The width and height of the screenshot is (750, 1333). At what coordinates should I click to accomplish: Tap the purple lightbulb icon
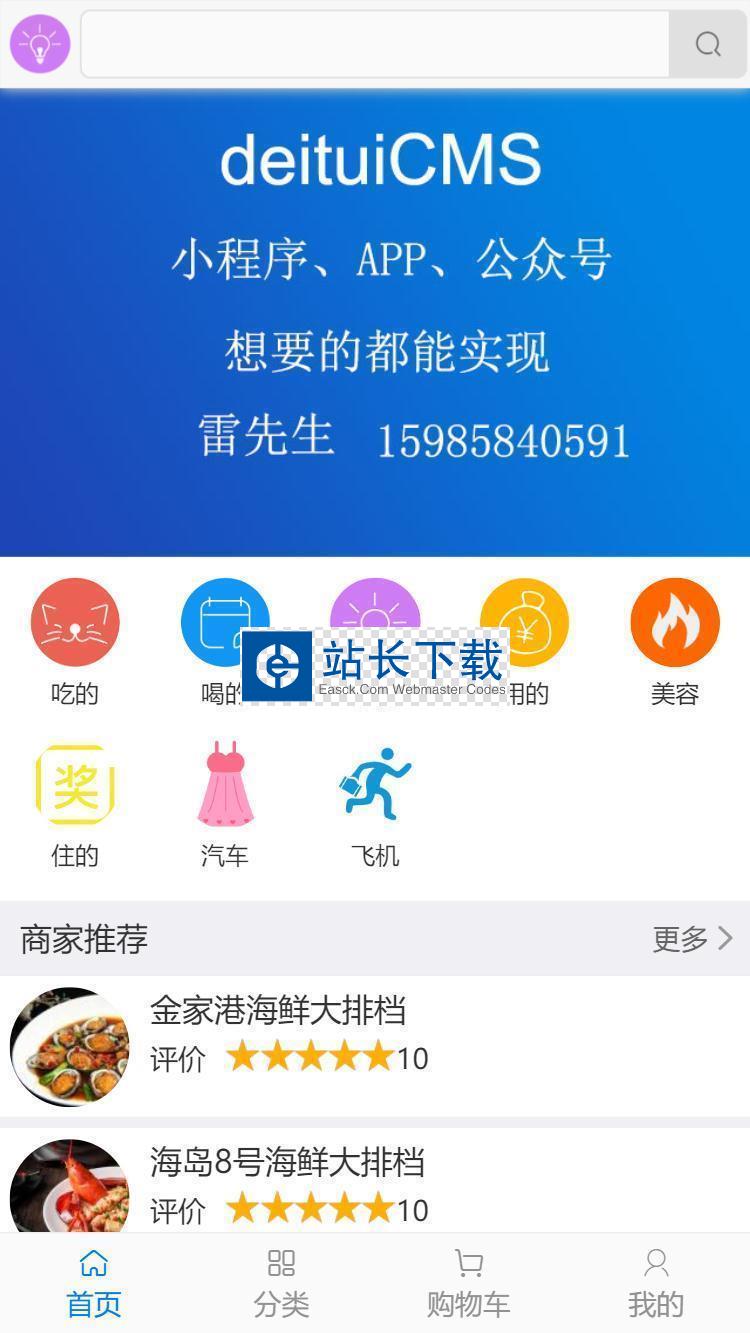pos(40,44)
